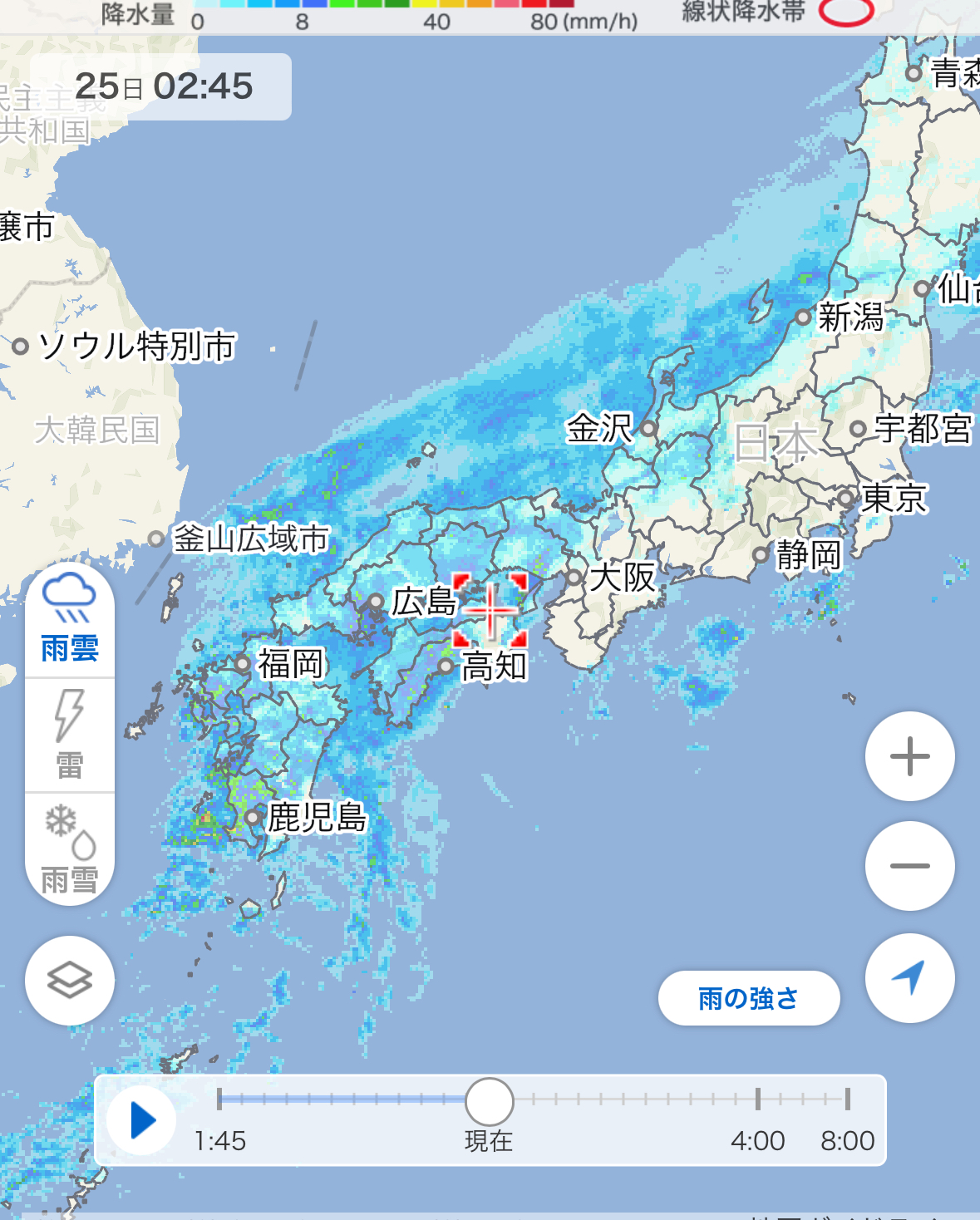This screenshot has width=980, height=1220.
Task: Zoom out with the minus button
Action: (x=909, y=866)
